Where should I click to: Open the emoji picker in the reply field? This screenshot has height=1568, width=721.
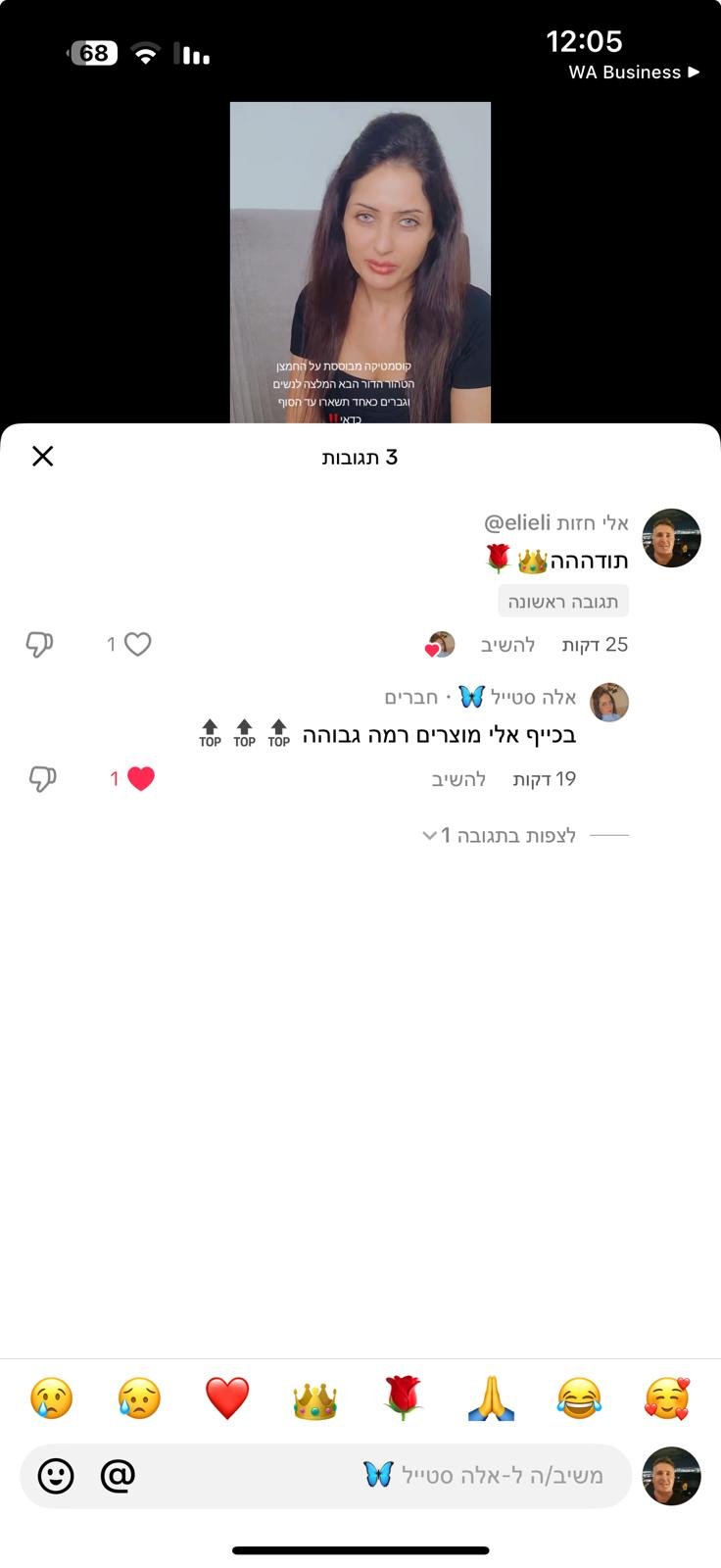pyautogui.click(x=56, y=1475)
